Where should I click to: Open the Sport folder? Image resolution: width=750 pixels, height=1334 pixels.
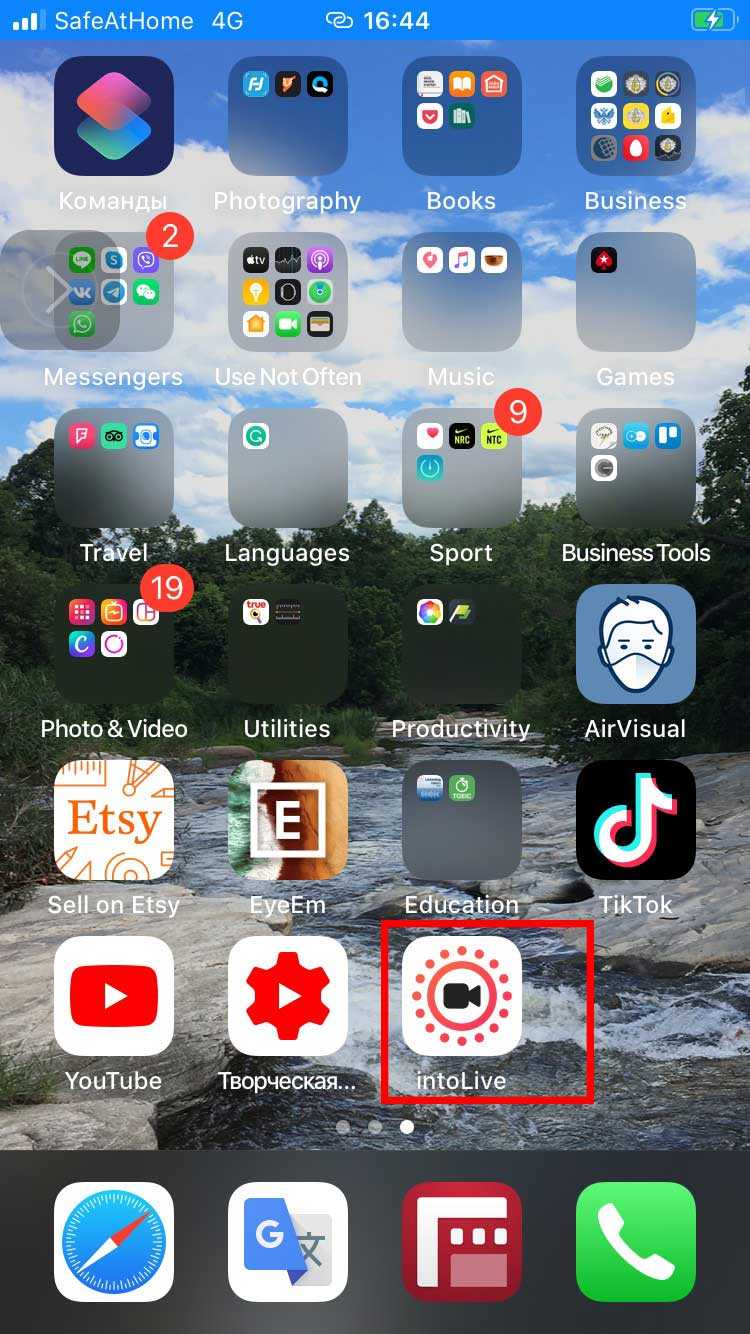pyautogui.click(x=461, y=468)
